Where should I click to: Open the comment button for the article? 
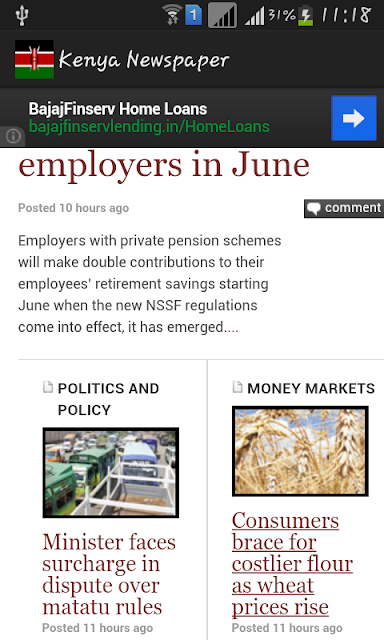click(x=344, y=208)
